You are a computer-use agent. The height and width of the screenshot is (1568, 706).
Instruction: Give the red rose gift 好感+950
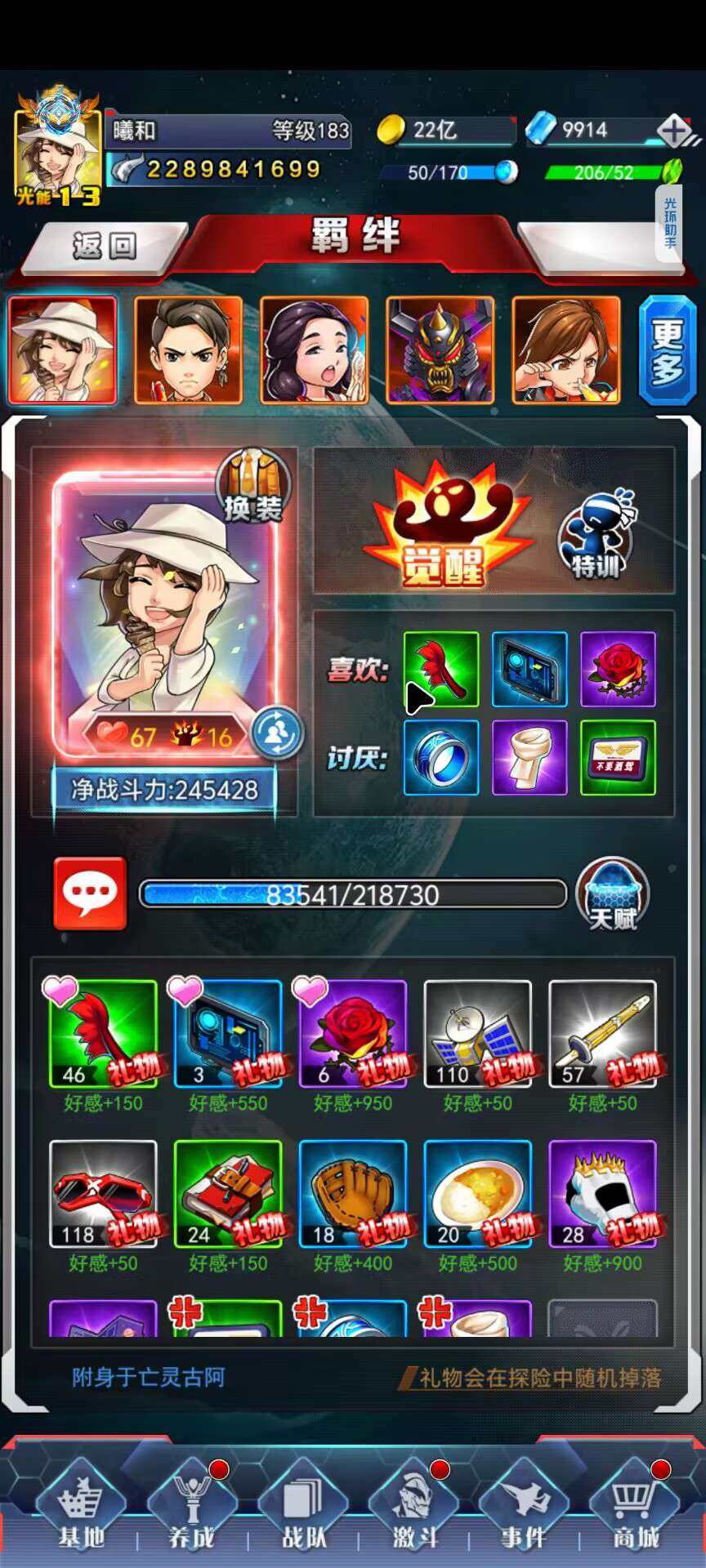pos(353,1035)
